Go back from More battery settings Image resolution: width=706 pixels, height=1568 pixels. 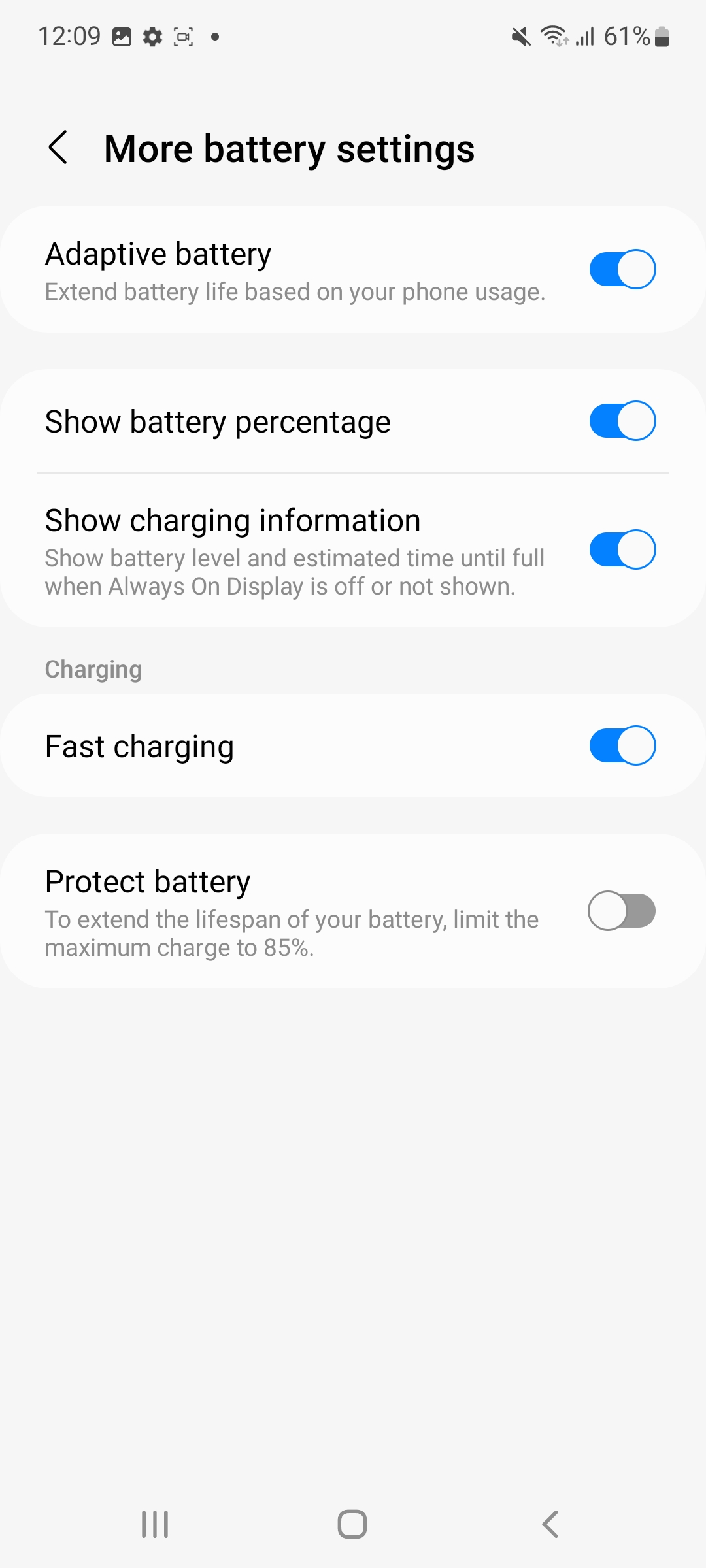(58, 148)
